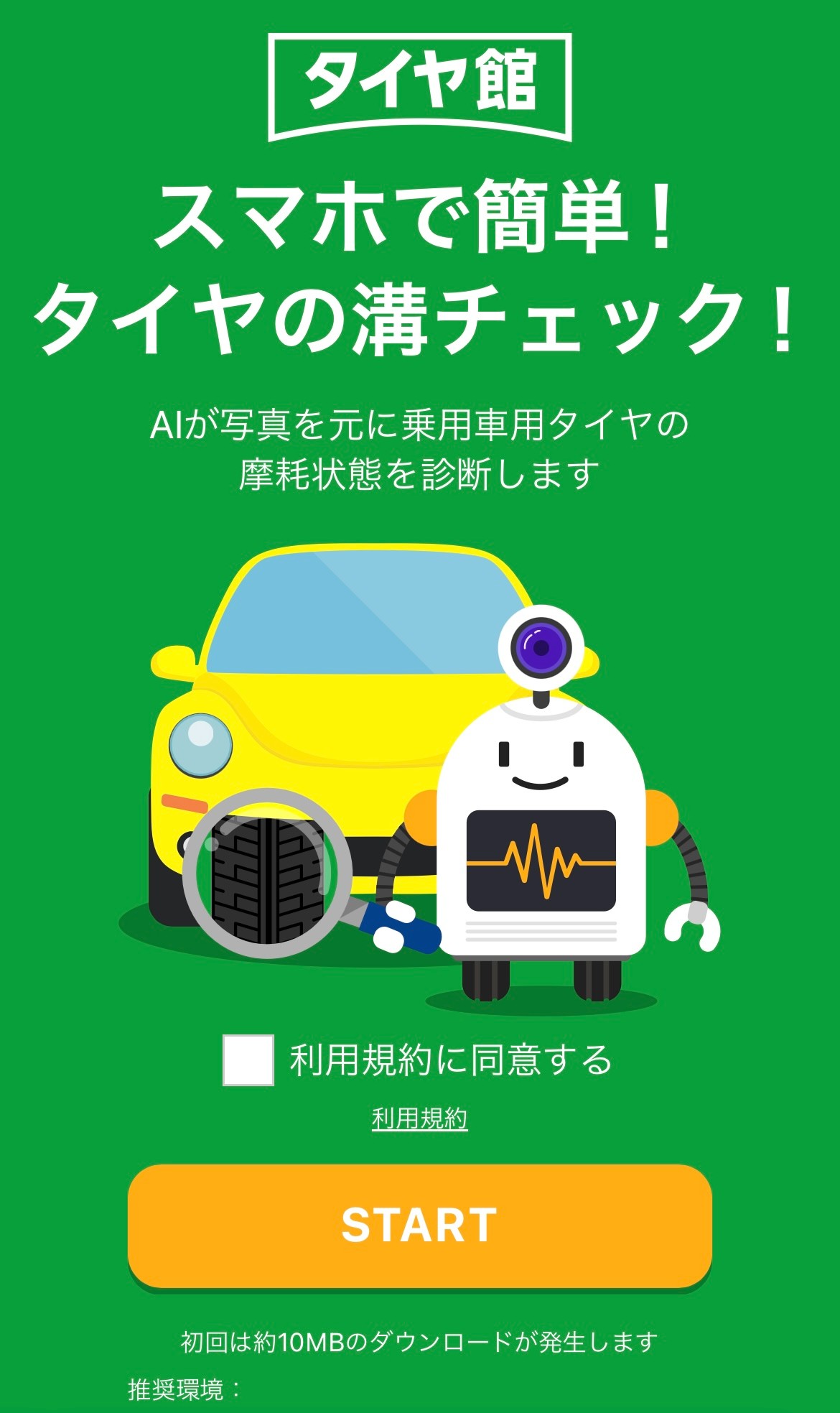The image size is (840, 1413).
Task: Open the underlined 利用規約 link
Action: pos(419,1118)
